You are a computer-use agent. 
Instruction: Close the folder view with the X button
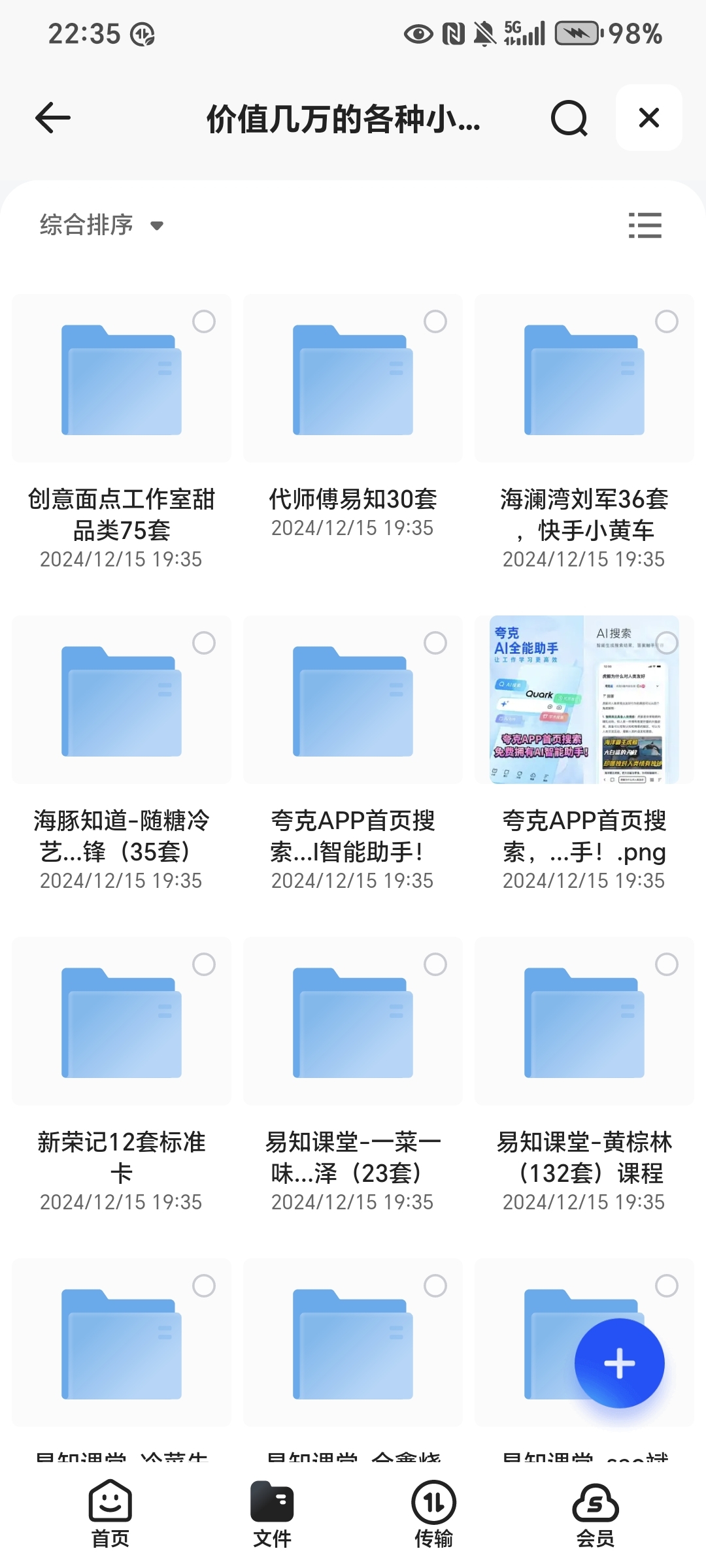pos(649,118)
